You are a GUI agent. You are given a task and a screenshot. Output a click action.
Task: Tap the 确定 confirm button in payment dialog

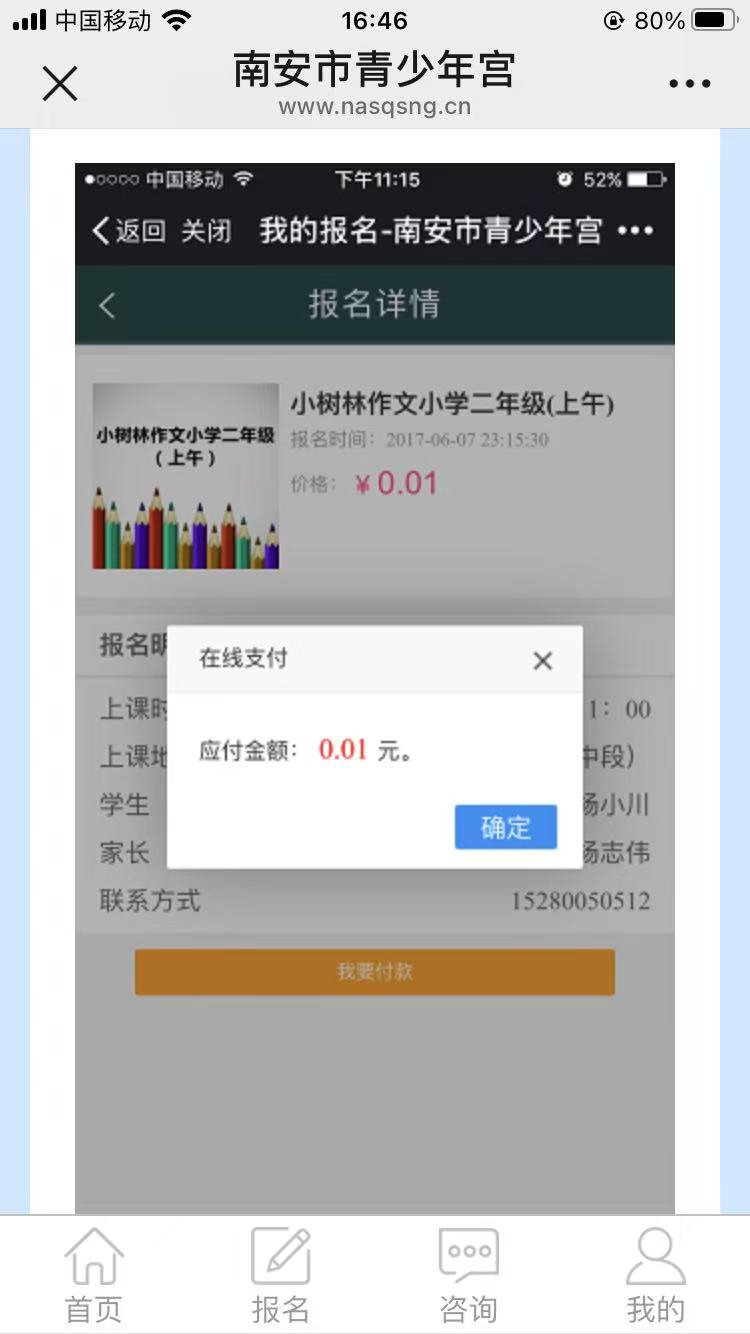(505, 827)
